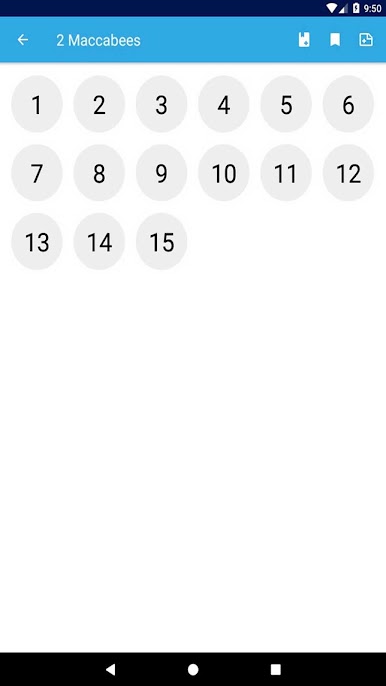
Task: Go to chapter 9
Action: (x=161, y=173)
